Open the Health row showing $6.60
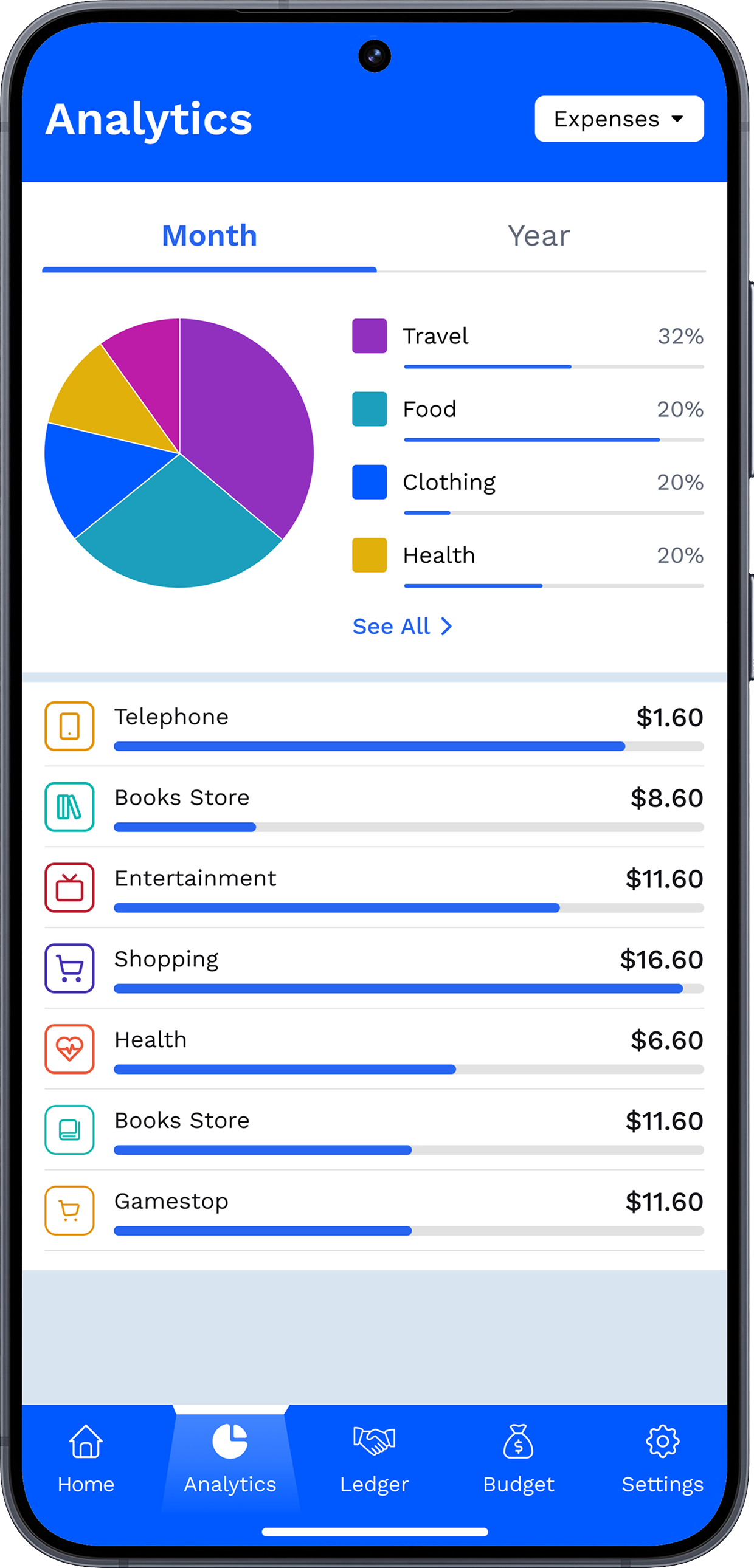Viewport: 754px width, 1568px height. (374, 1049)
